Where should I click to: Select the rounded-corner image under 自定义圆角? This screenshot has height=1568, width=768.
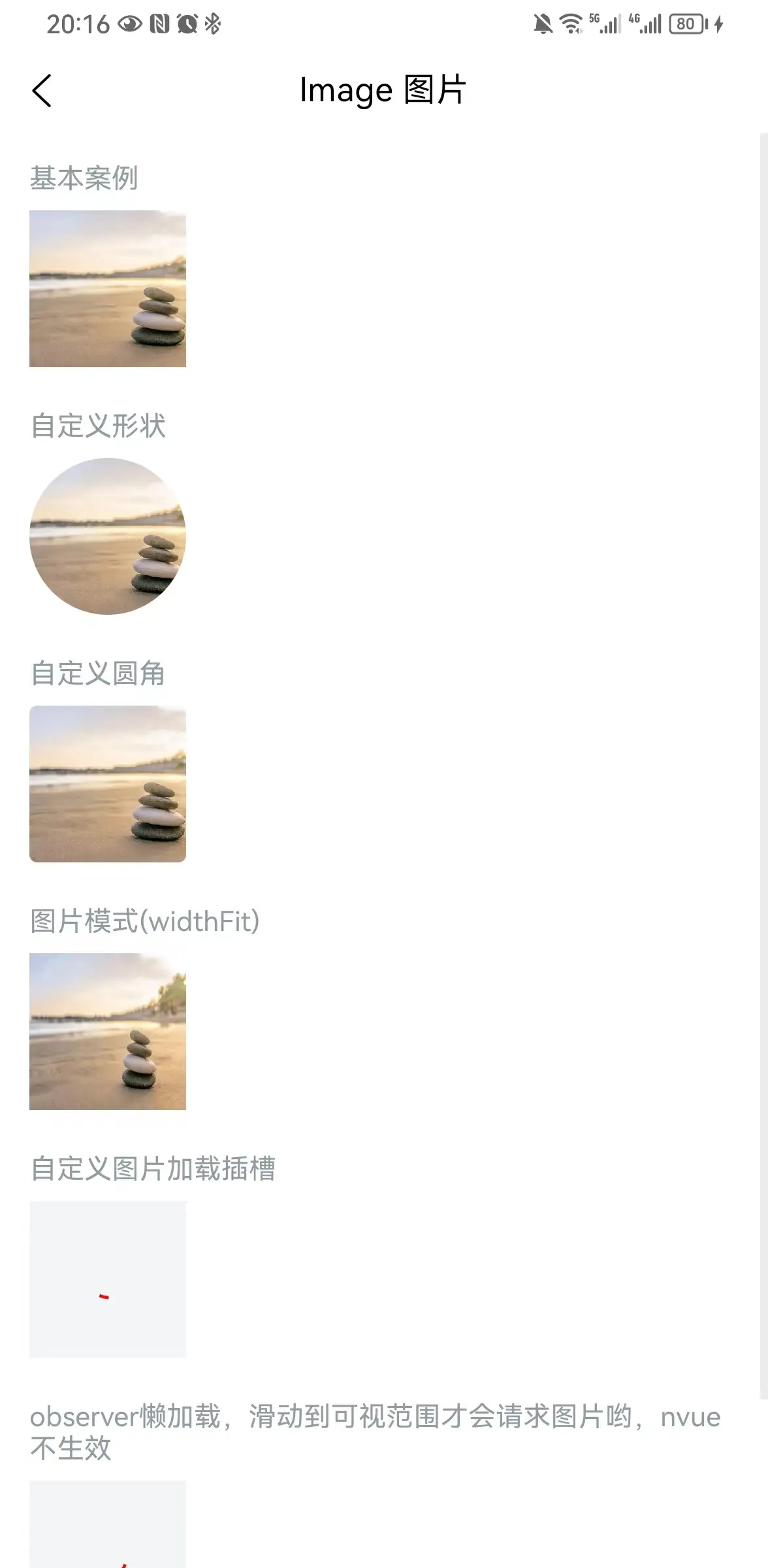tap(108, 783)
